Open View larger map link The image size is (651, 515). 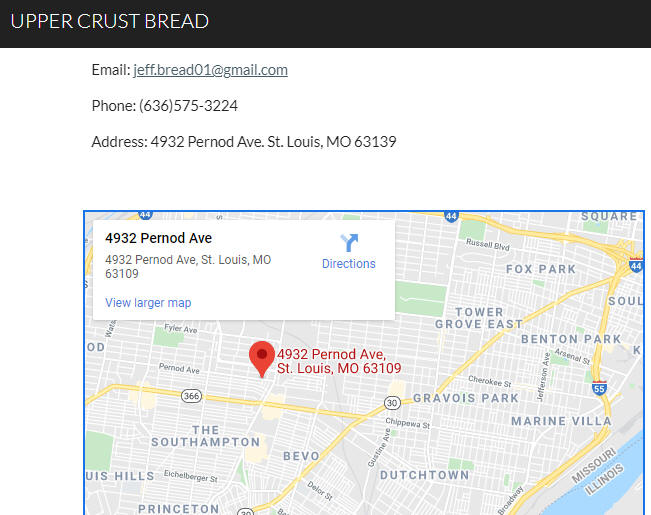pyautogui.click(x=148, y=302)
